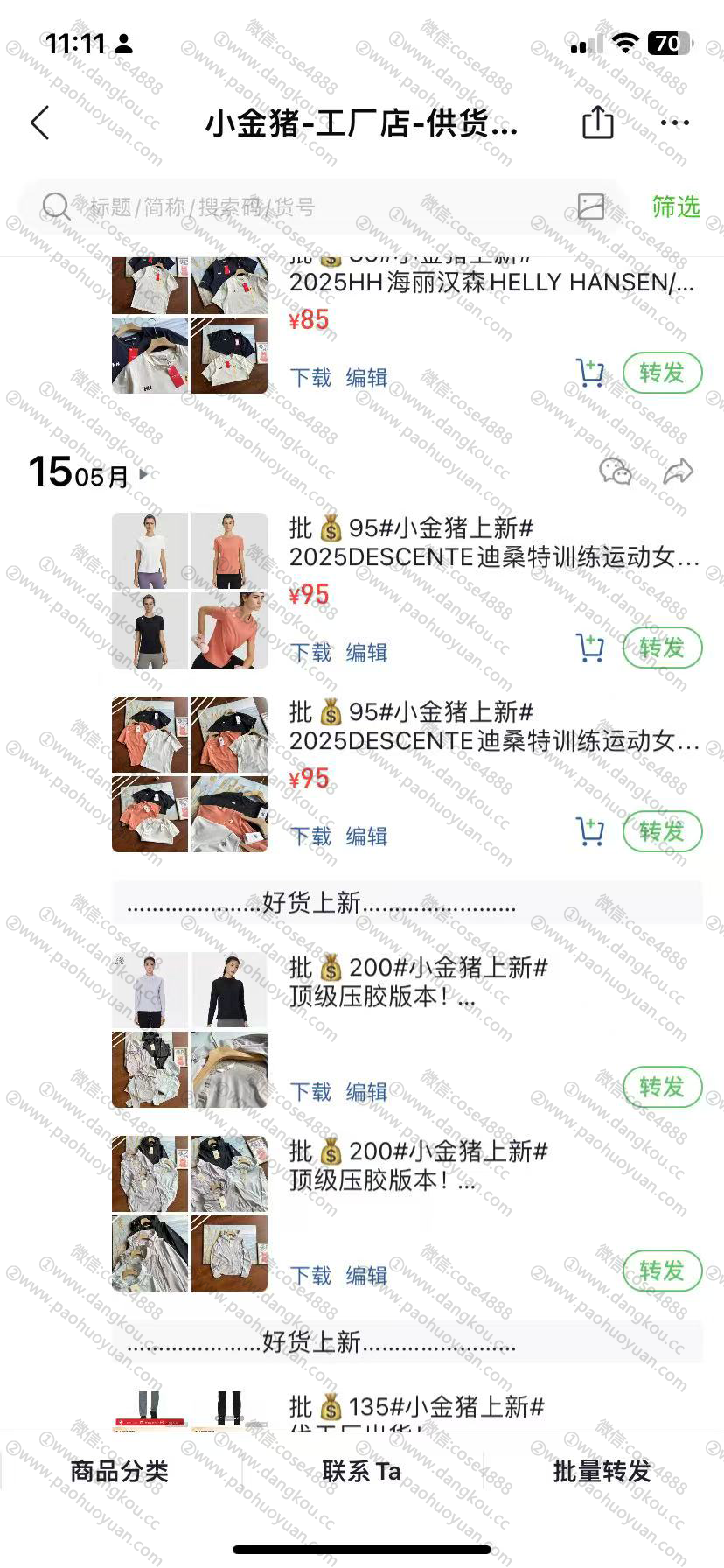Download the second 200# 顶级压胶版本 item

310,1275
